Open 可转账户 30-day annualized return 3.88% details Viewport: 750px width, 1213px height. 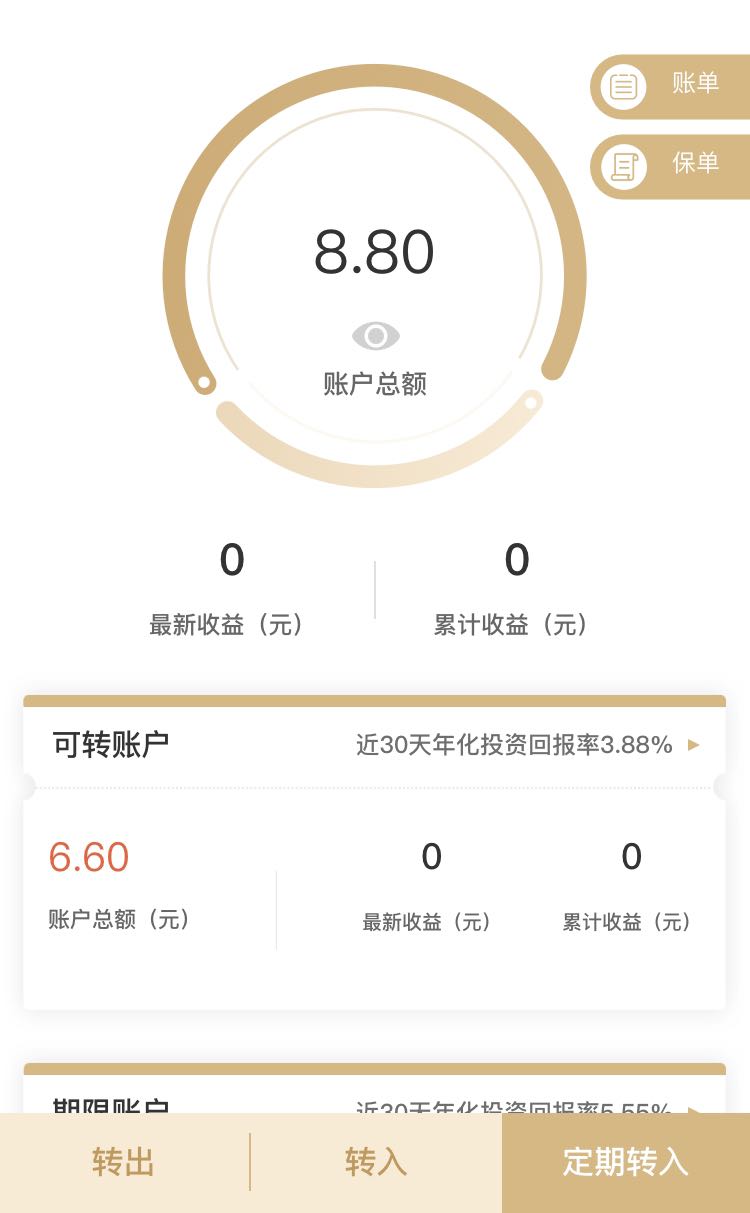[x=528, y=745]
